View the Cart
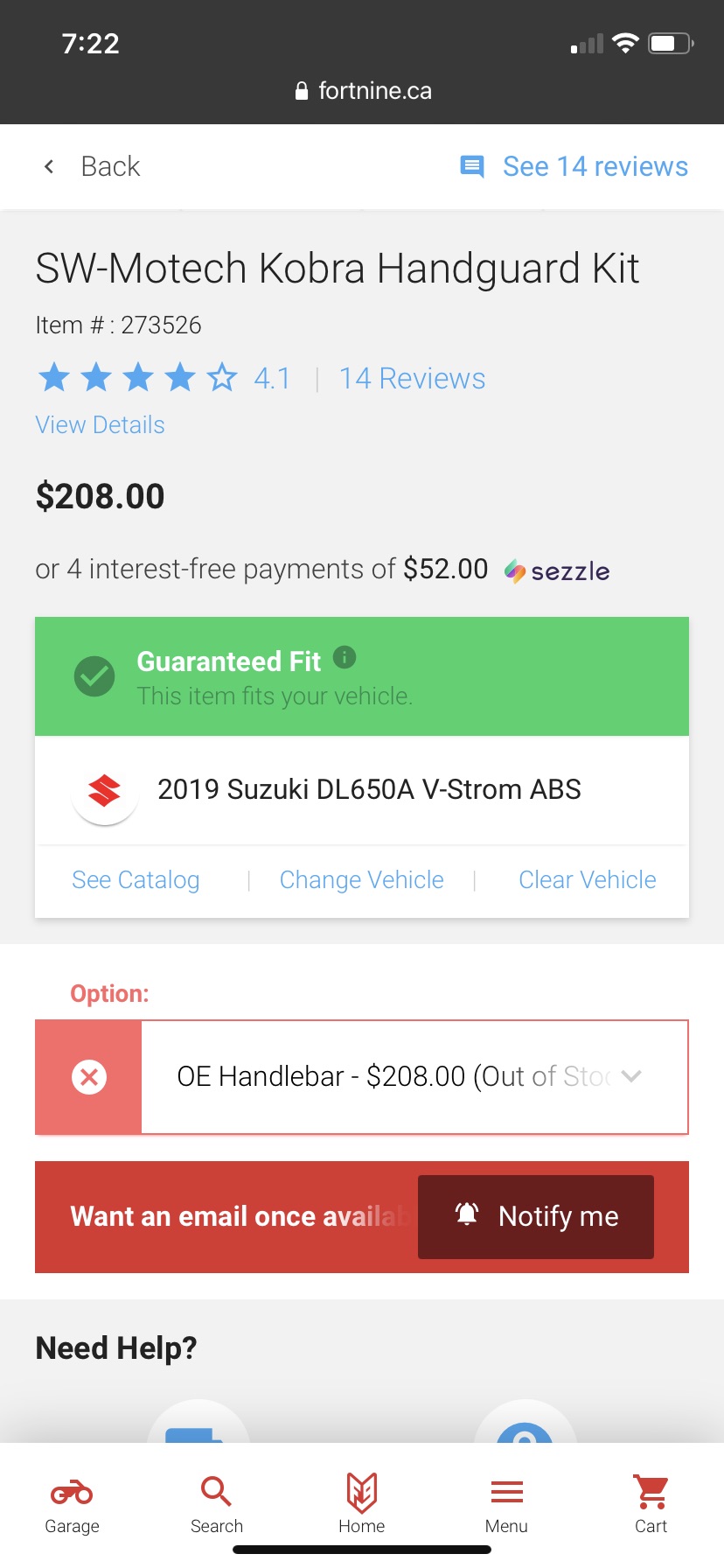The height and width of the screenshot is (1568, 724). (x=651, y=1505)
